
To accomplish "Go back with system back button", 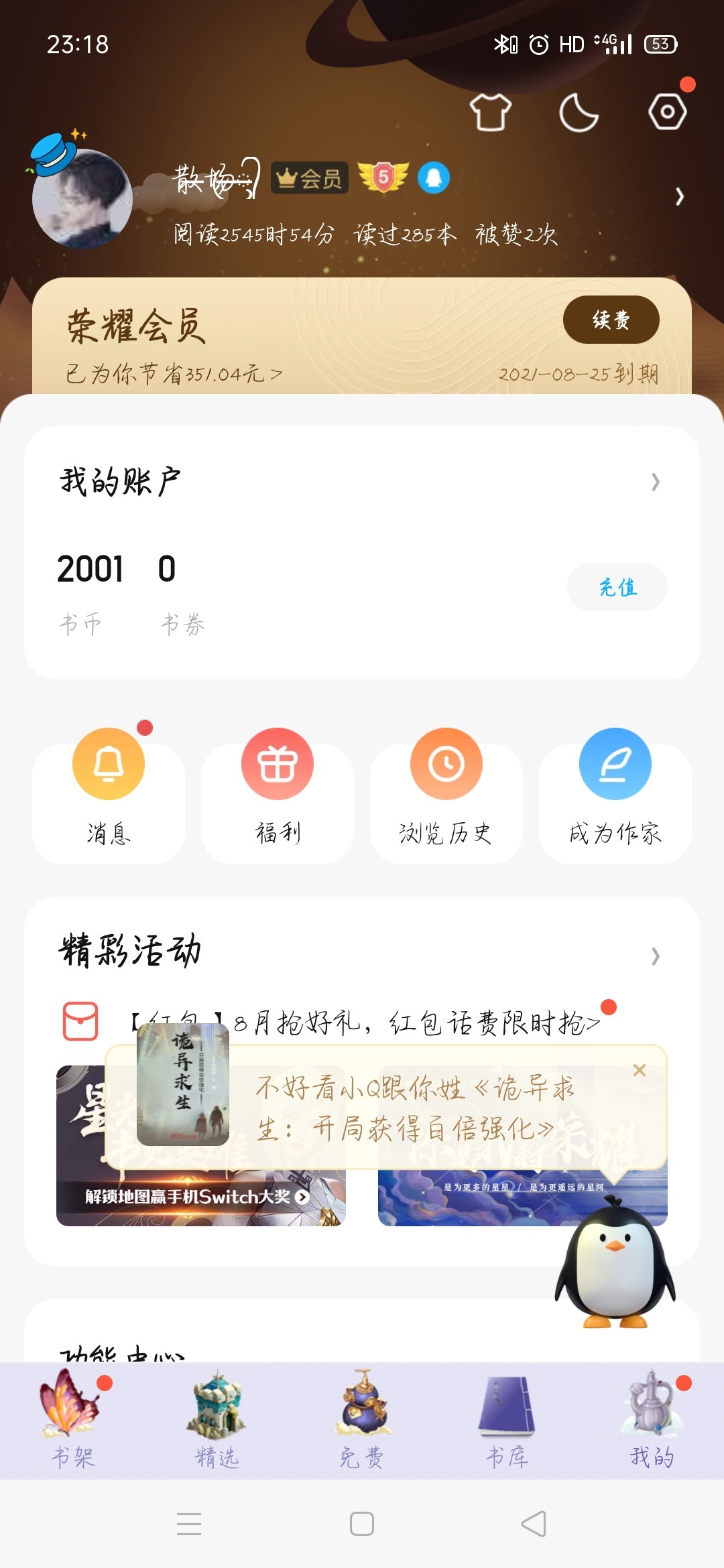I will pos(534,1524).
